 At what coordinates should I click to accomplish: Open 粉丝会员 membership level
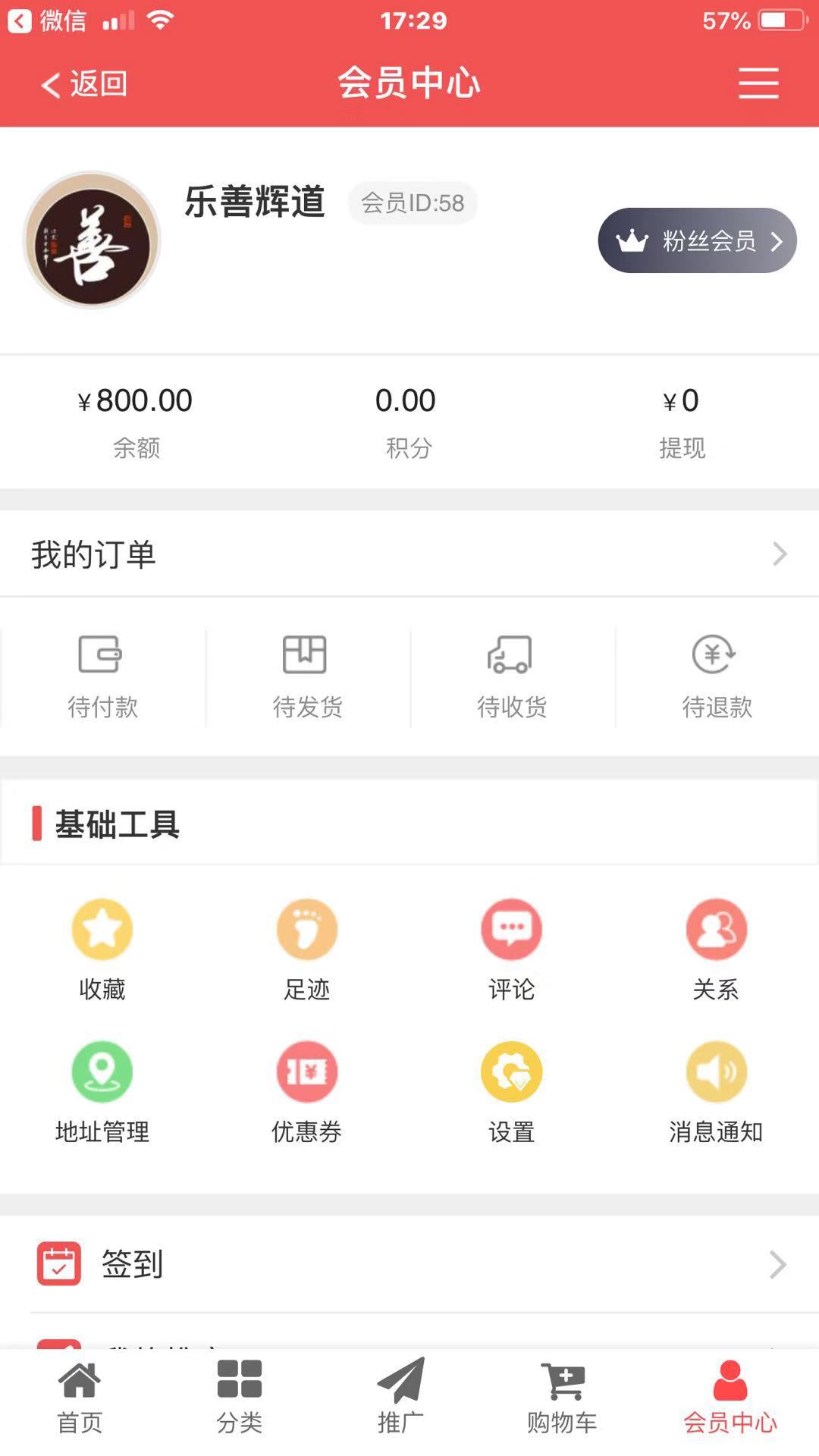click(697, 240)
